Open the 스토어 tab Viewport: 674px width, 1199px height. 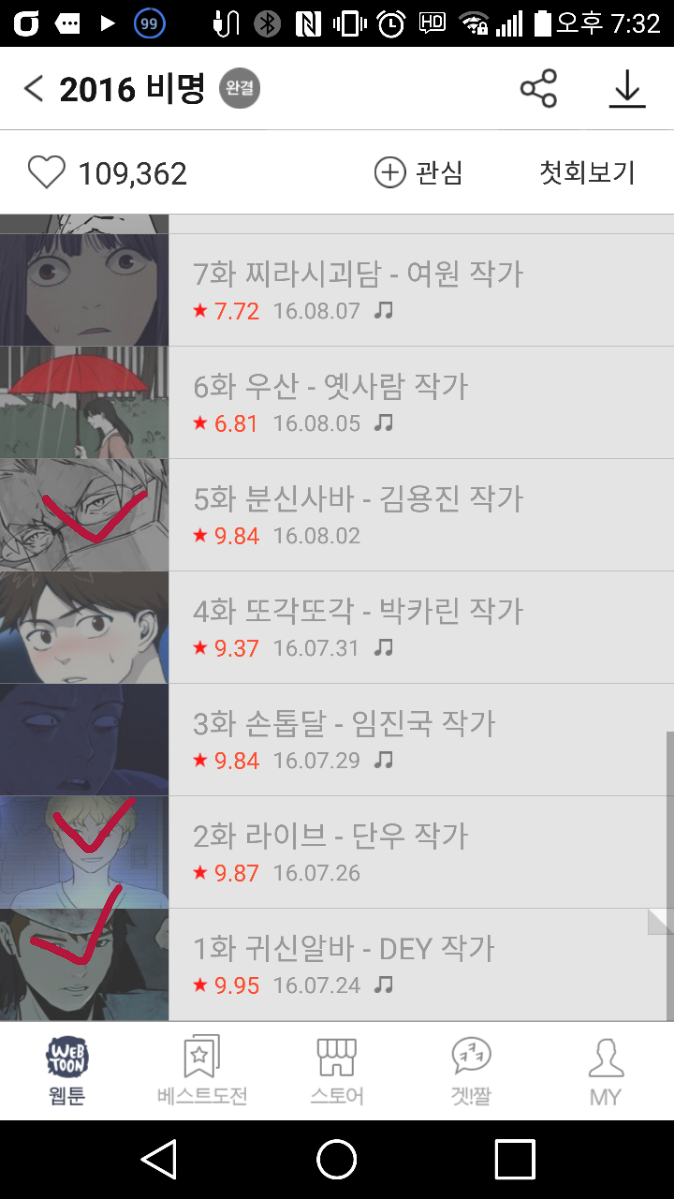(x=337, y=1070)
